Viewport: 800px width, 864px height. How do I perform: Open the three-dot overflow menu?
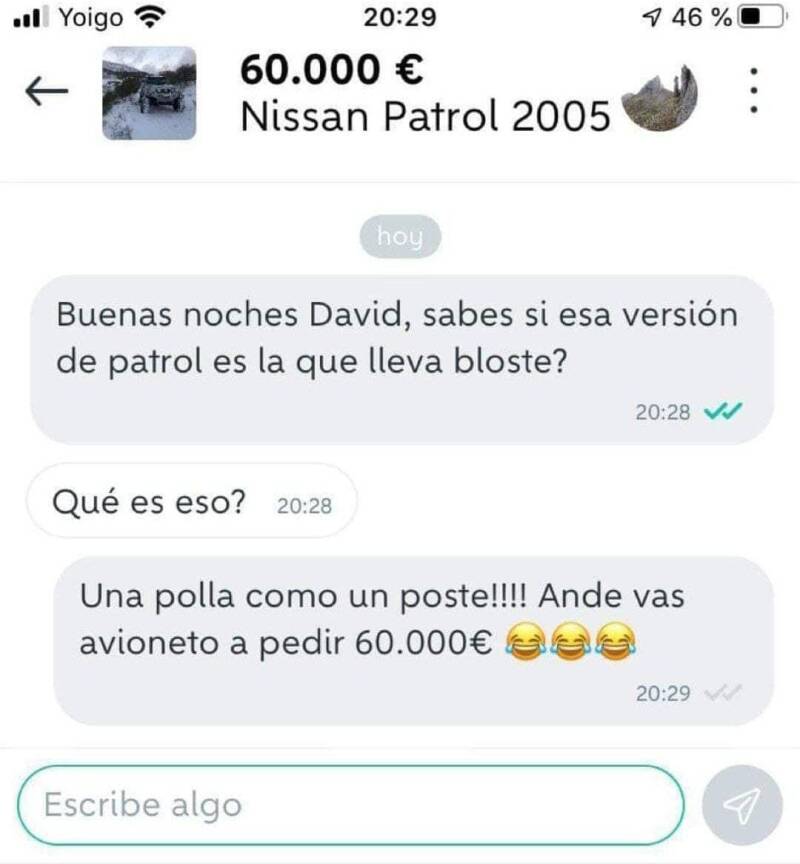[754, 91]
